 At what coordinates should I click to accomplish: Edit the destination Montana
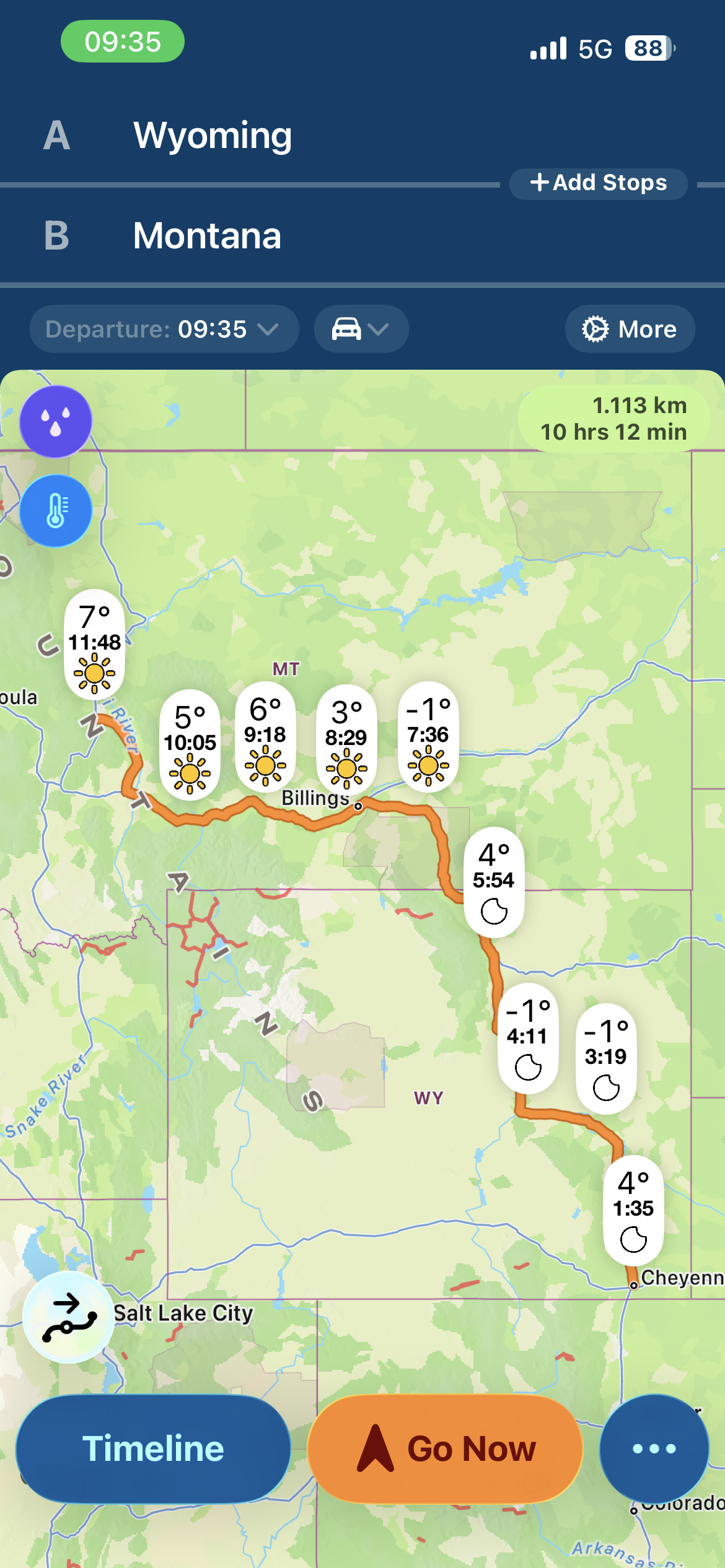[208, 236]
